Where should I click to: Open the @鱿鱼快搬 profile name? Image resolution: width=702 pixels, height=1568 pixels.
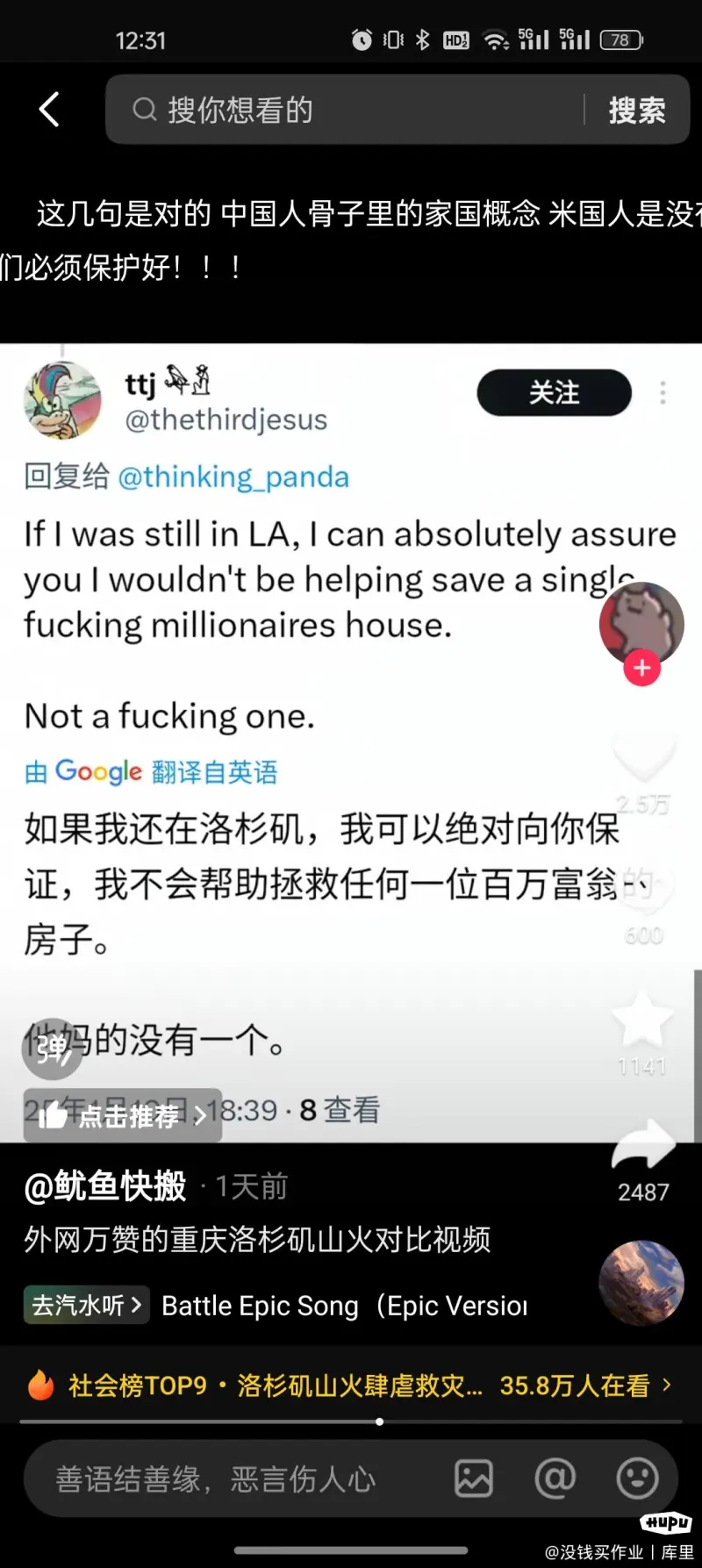(105, 1186)
